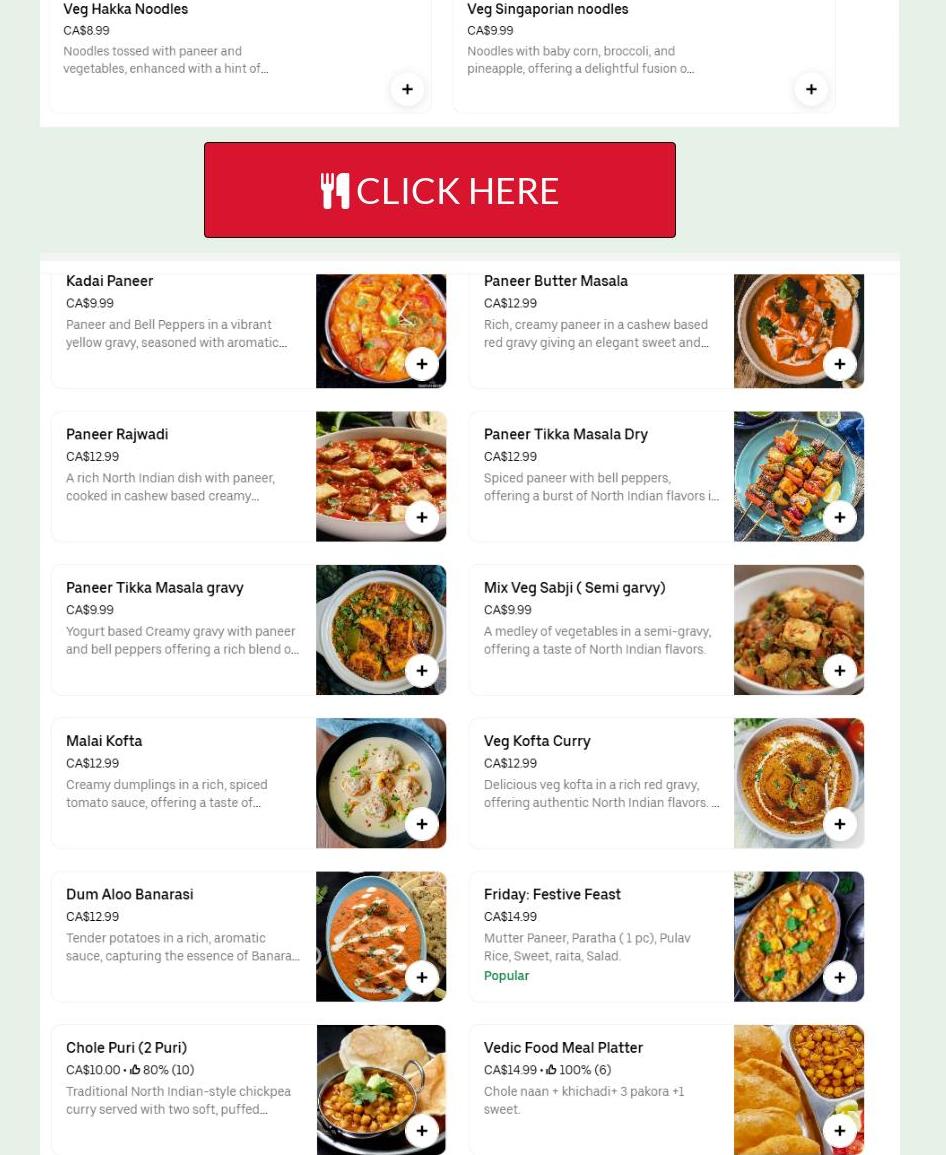Click the fork-and-knife icon in the red banner

click(x=335, y=189)
